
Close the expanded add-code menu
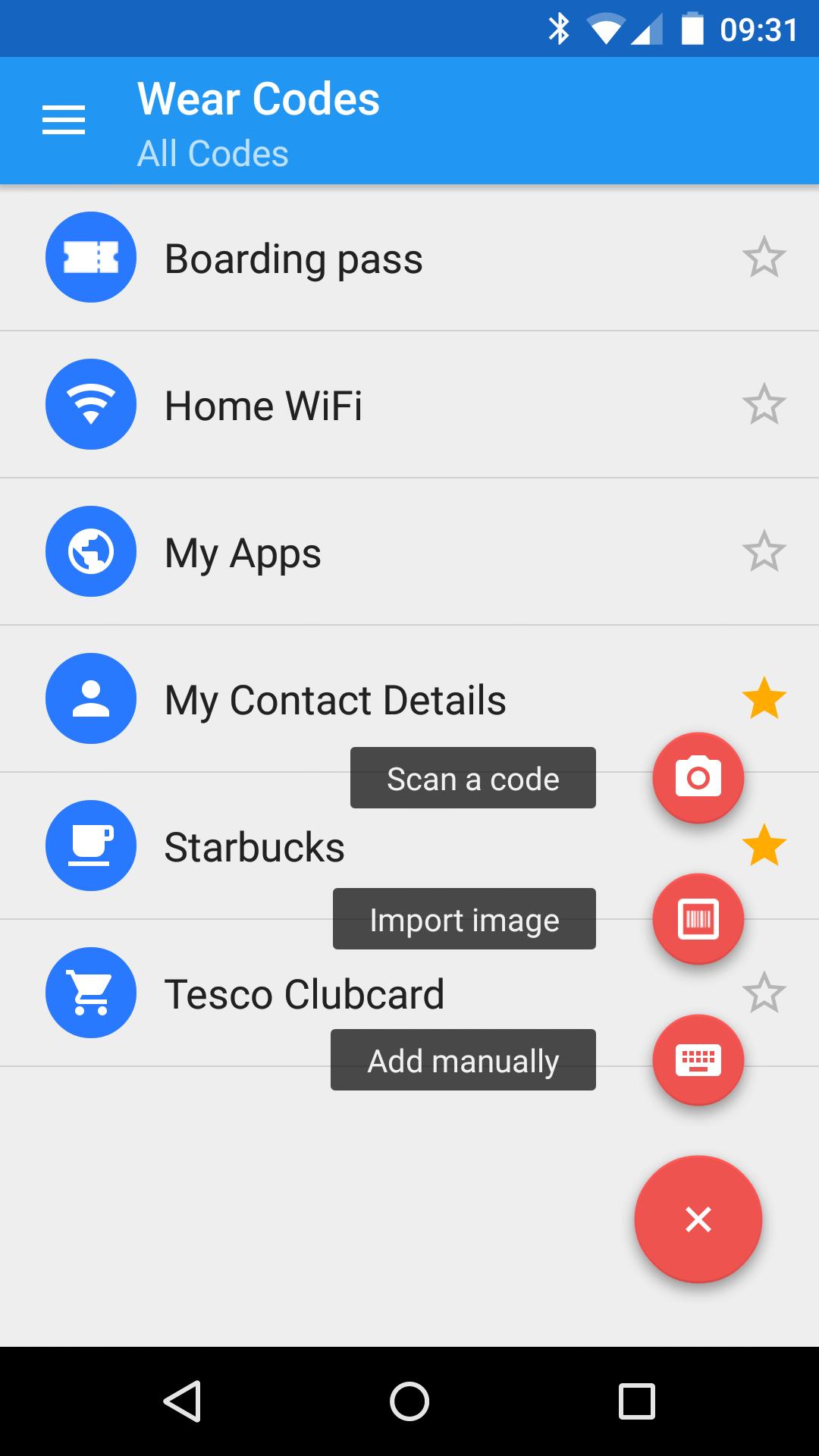pos(698,1219)
